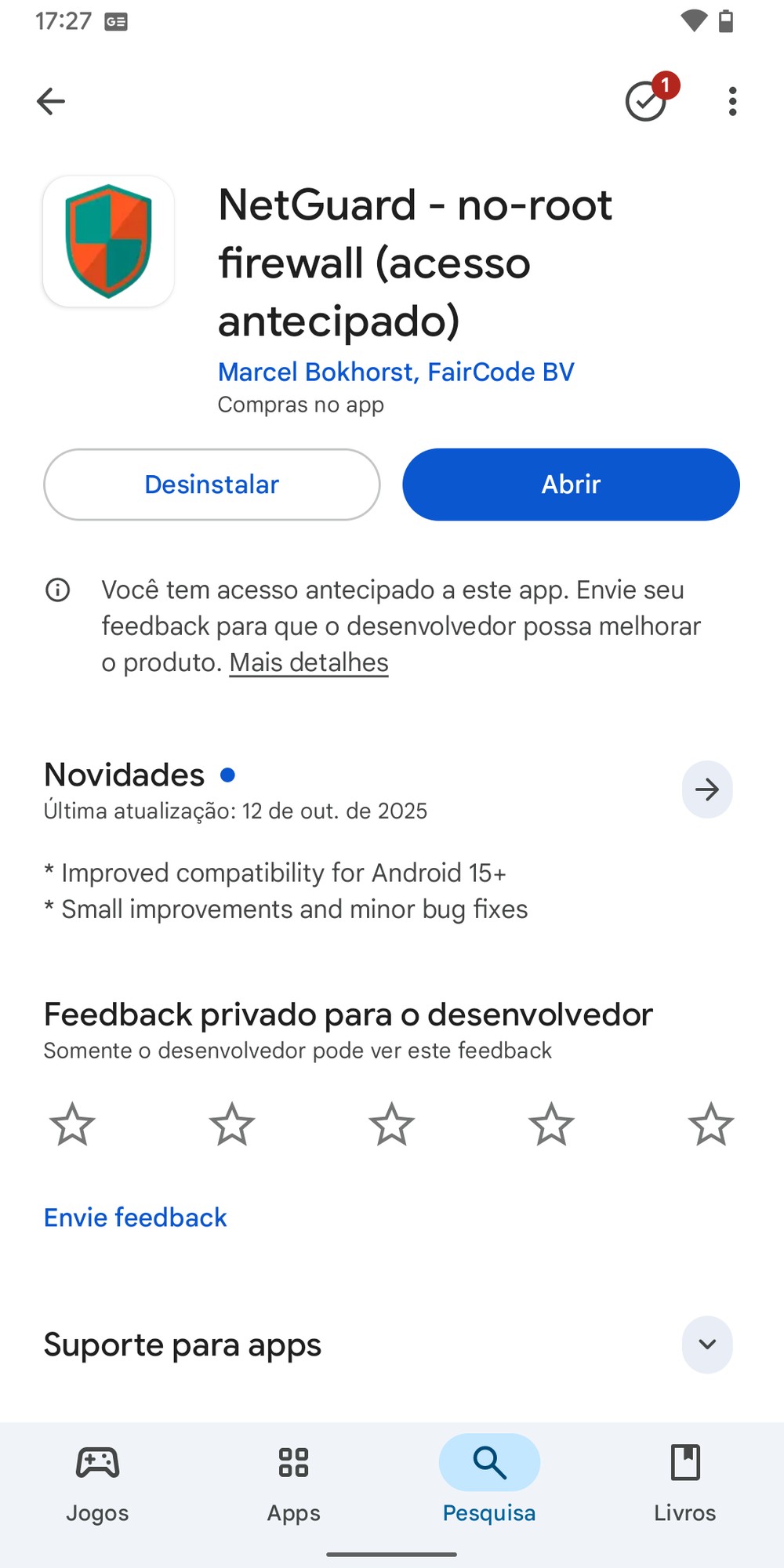This screenshot has width=784, height=1568.
Task: Switch to the Jogos tab
Action: click(97, 1482)
